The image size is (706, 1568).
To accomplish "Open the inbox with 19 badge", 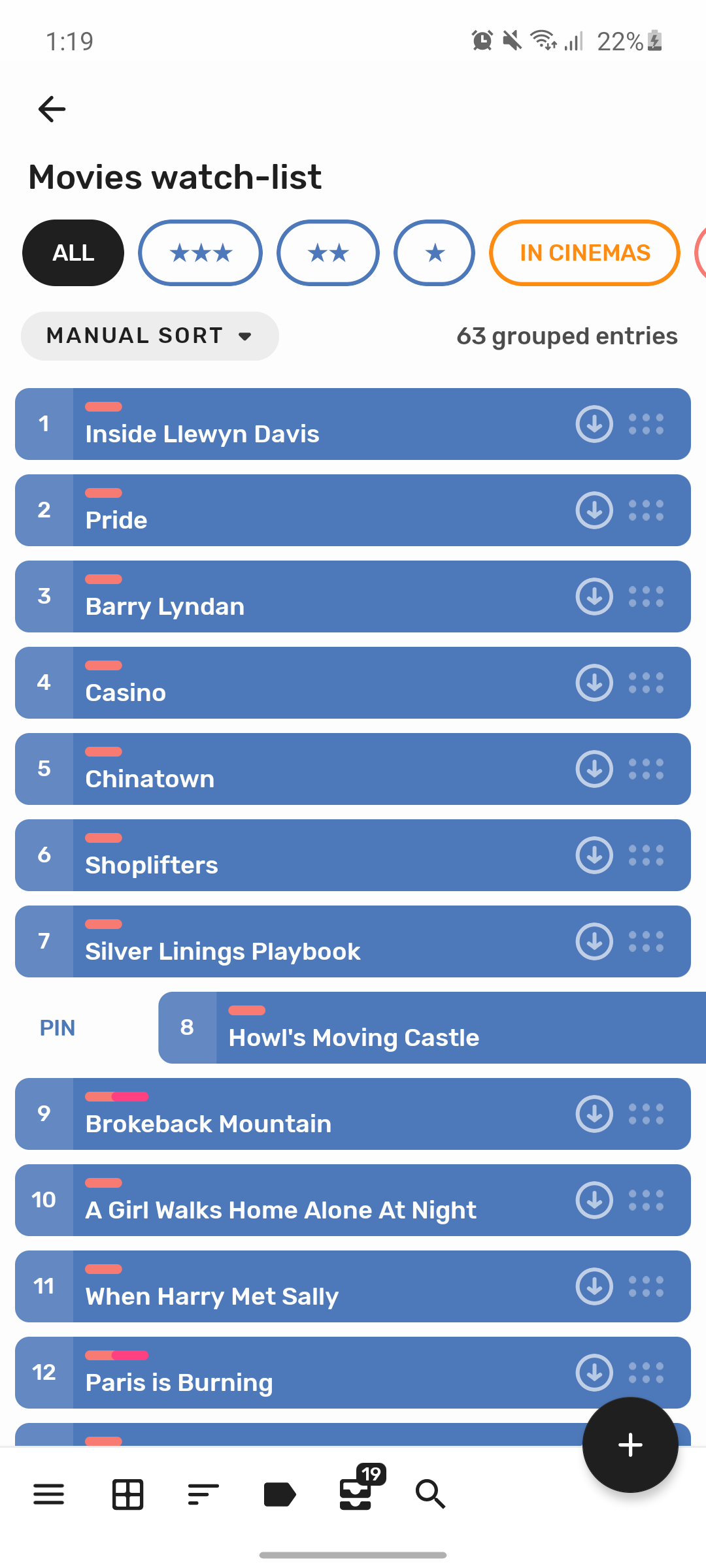I will click(356, 1493).
